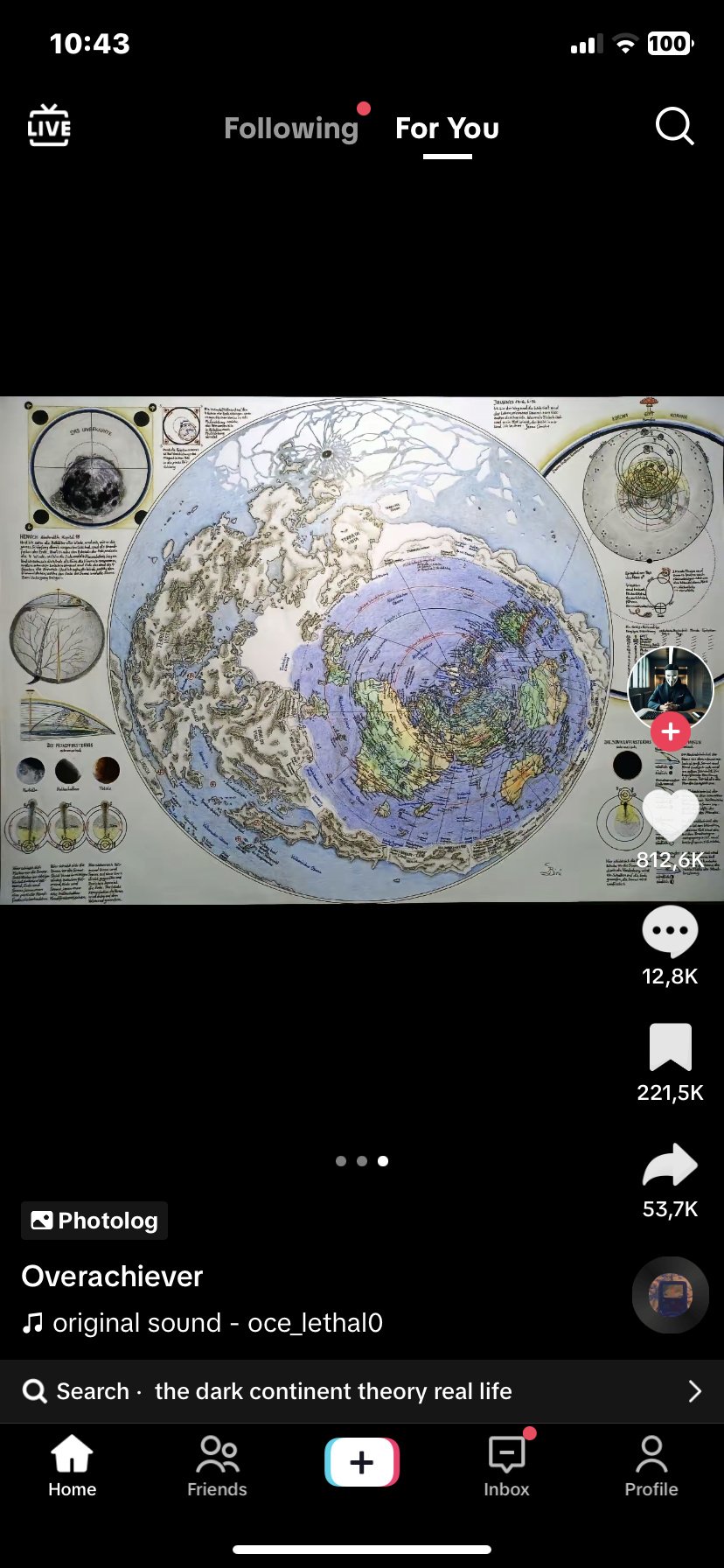
Task: Open the Inbox tab
Action: tap(506, 1466)
